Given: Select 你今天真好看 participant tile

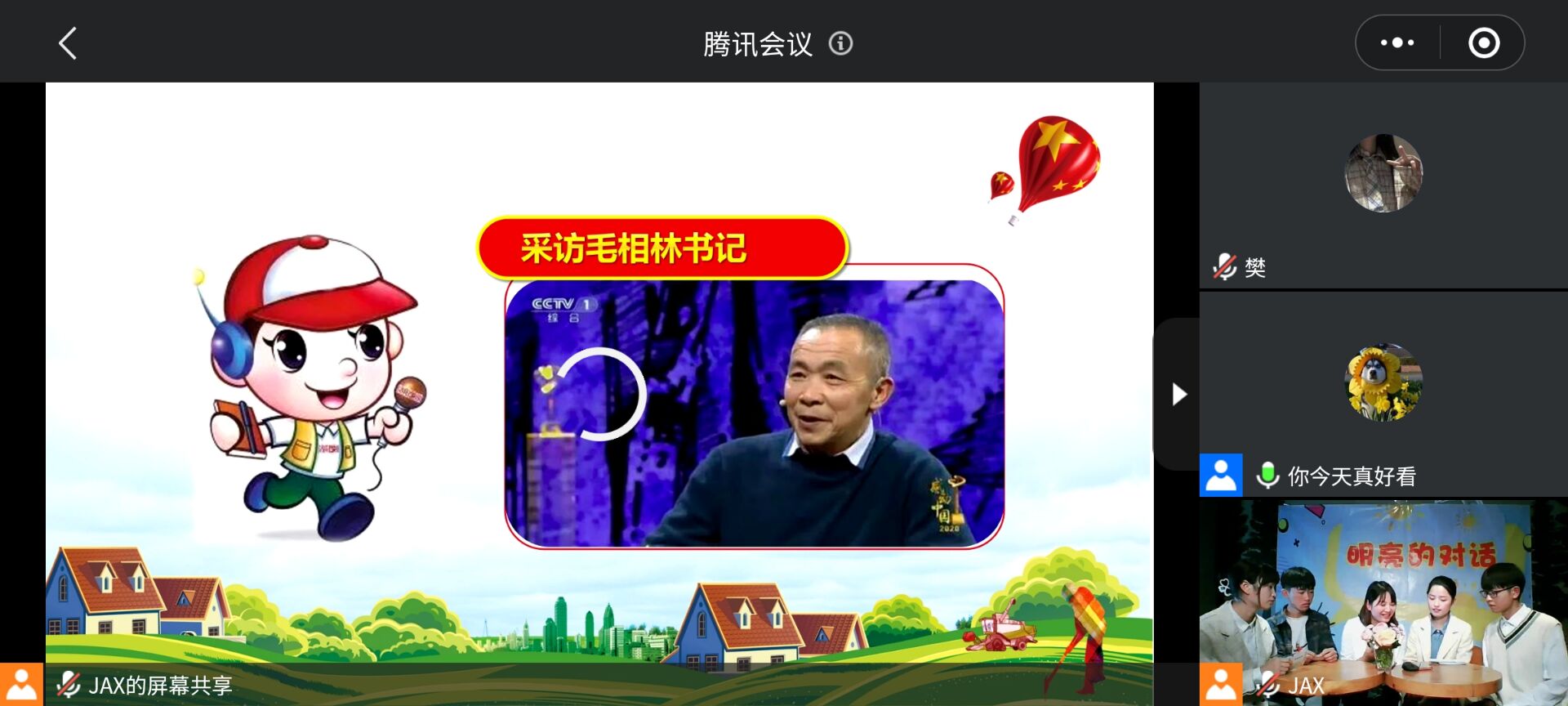Looking at the screenshot, I should click(1383, 394).
